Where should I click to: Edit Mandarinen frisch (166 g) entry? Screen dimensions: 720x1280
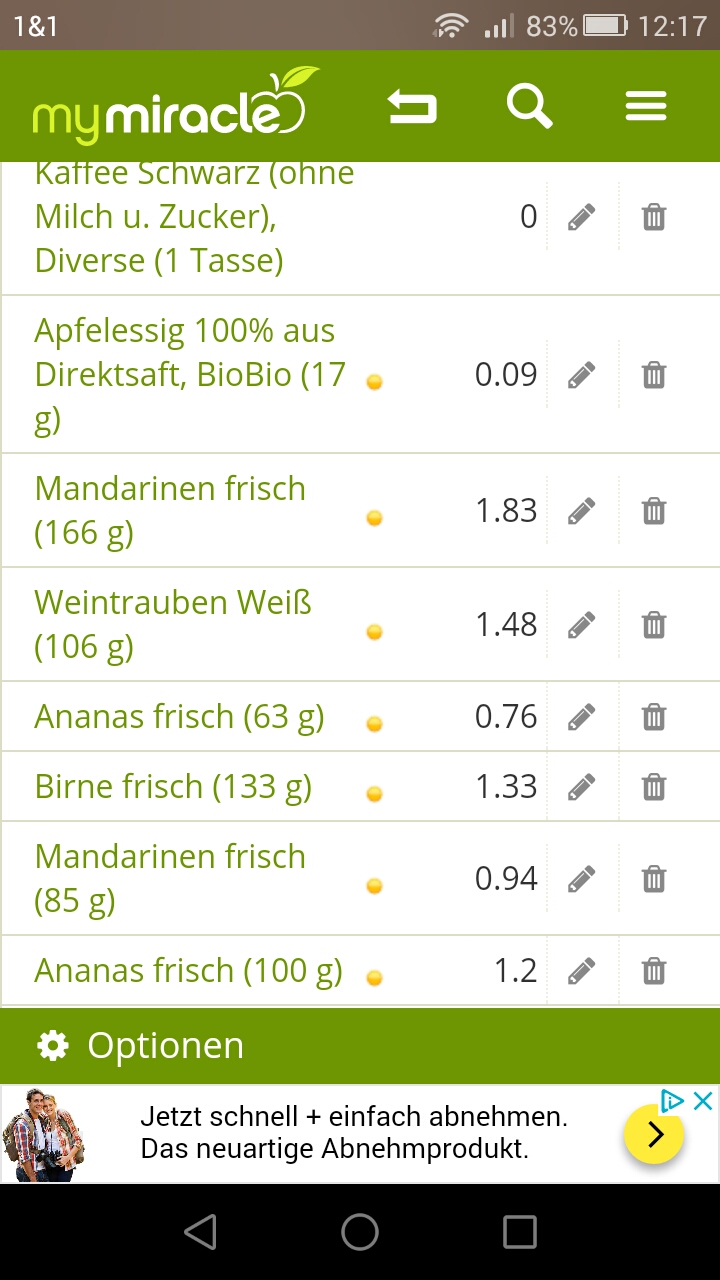coord(581,511)
